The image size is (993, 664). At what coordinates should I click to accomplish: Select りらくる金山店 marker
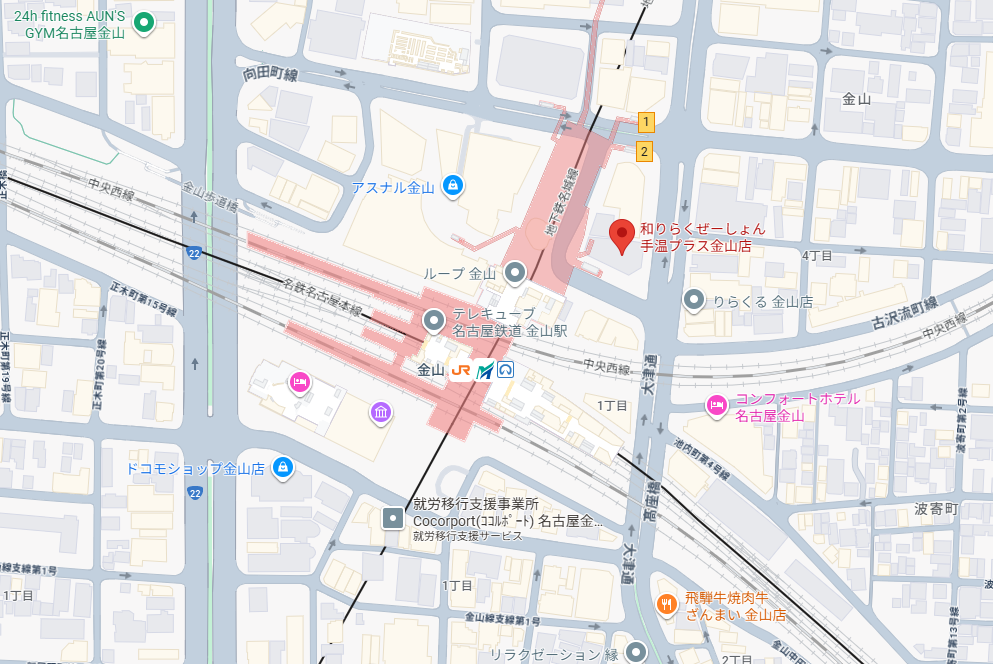(694, 299)
